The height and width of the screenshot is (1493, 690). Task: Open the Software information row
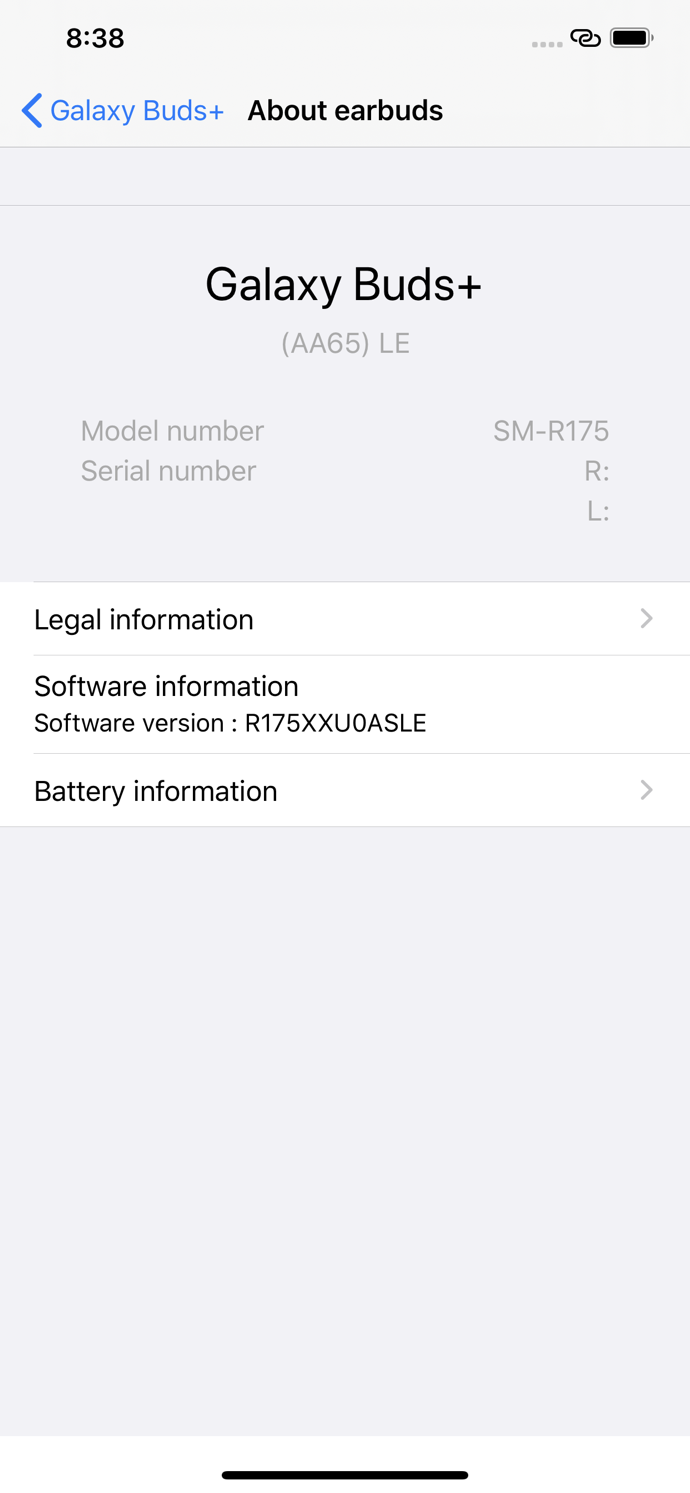coord(344,704)
